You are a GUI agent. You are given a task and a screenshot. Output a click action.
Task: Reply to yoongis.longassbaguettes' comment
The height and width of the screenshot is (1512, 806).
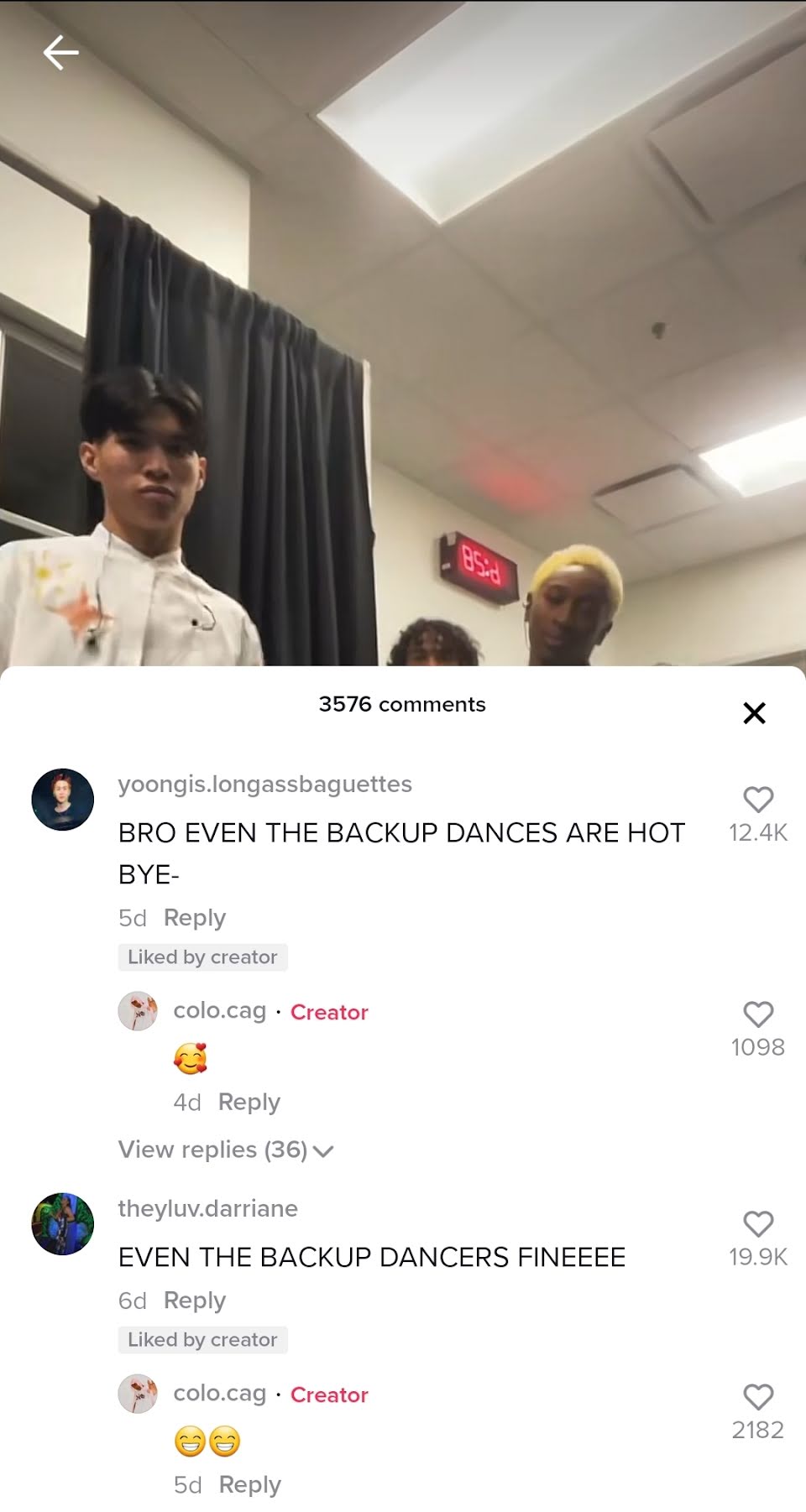(x=195, y=917)
